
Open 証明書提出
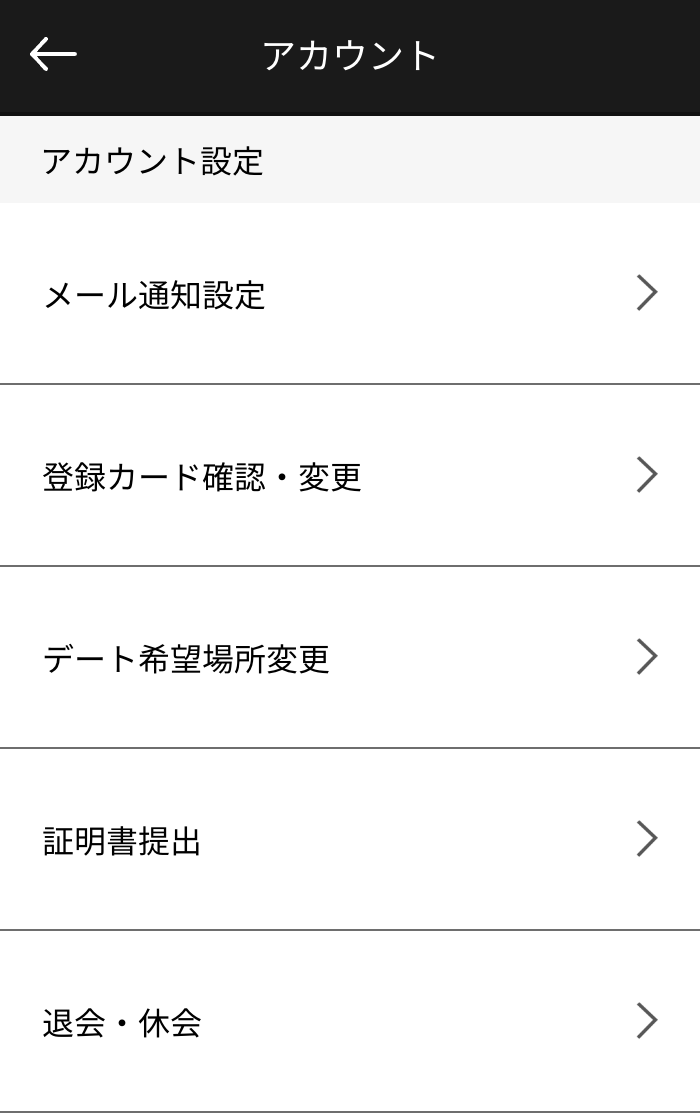click(350, 840)
